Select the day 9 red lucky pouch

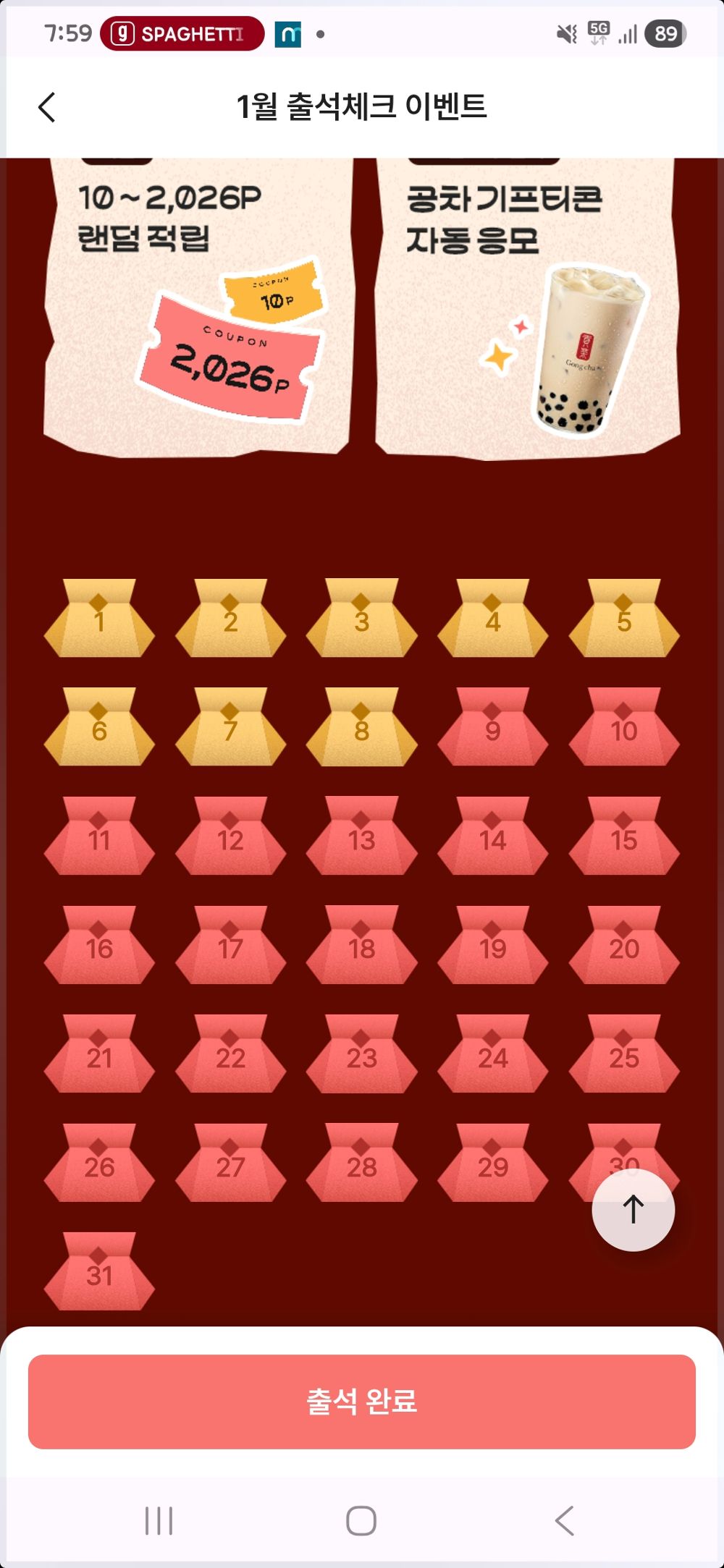click(x=492, y=728)
